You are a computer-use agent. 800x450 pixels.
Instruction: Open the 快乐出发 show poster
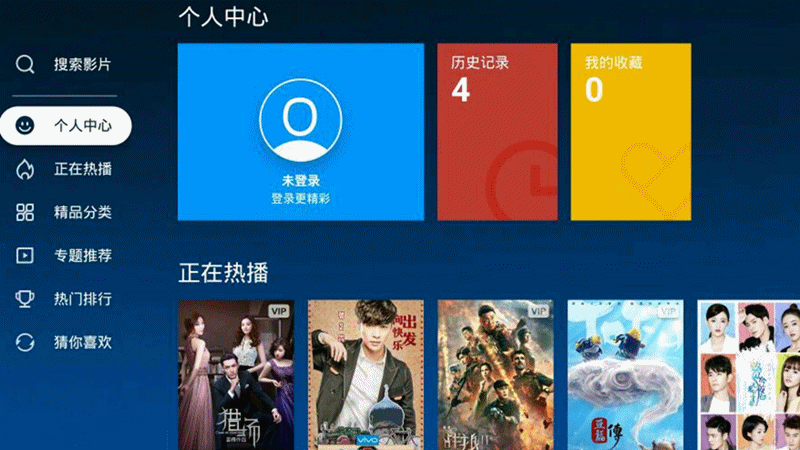pyautogui.click(x=365, y=375)
